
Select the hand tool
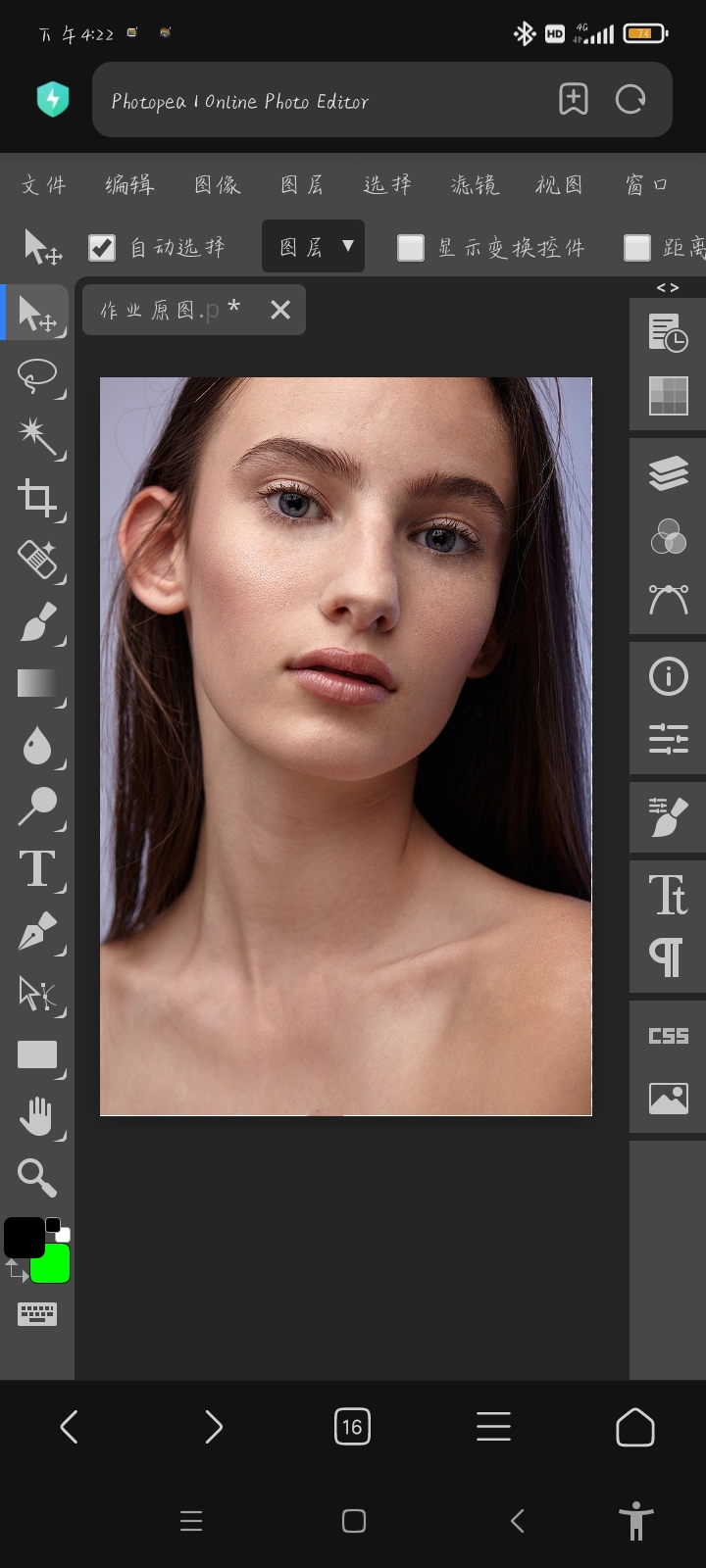(x=37, y=1115)
